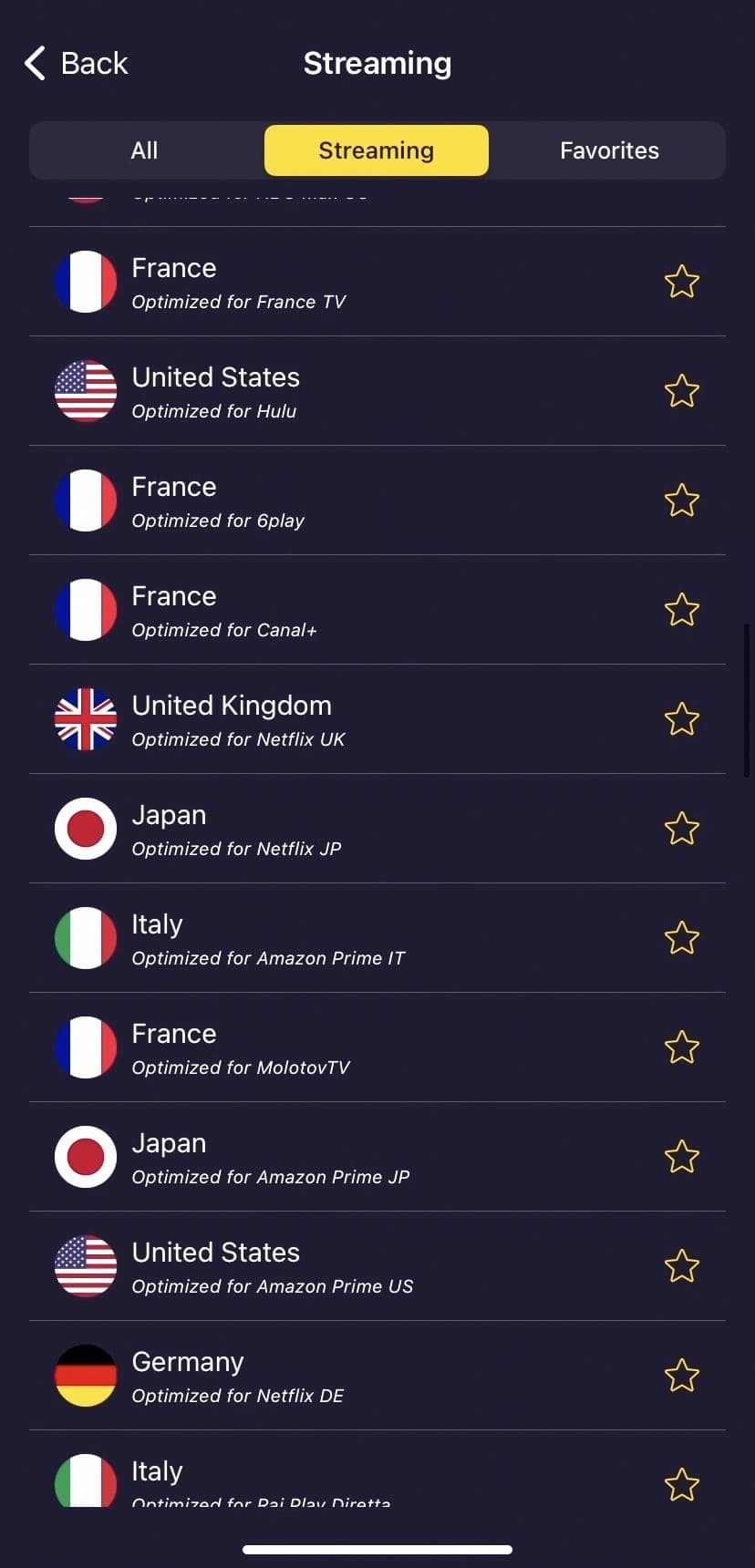The width and height of the screenshot is (755, 1568).
Task: Select United States Amazon Prime US server
Action: click(x=377, y=1266)
